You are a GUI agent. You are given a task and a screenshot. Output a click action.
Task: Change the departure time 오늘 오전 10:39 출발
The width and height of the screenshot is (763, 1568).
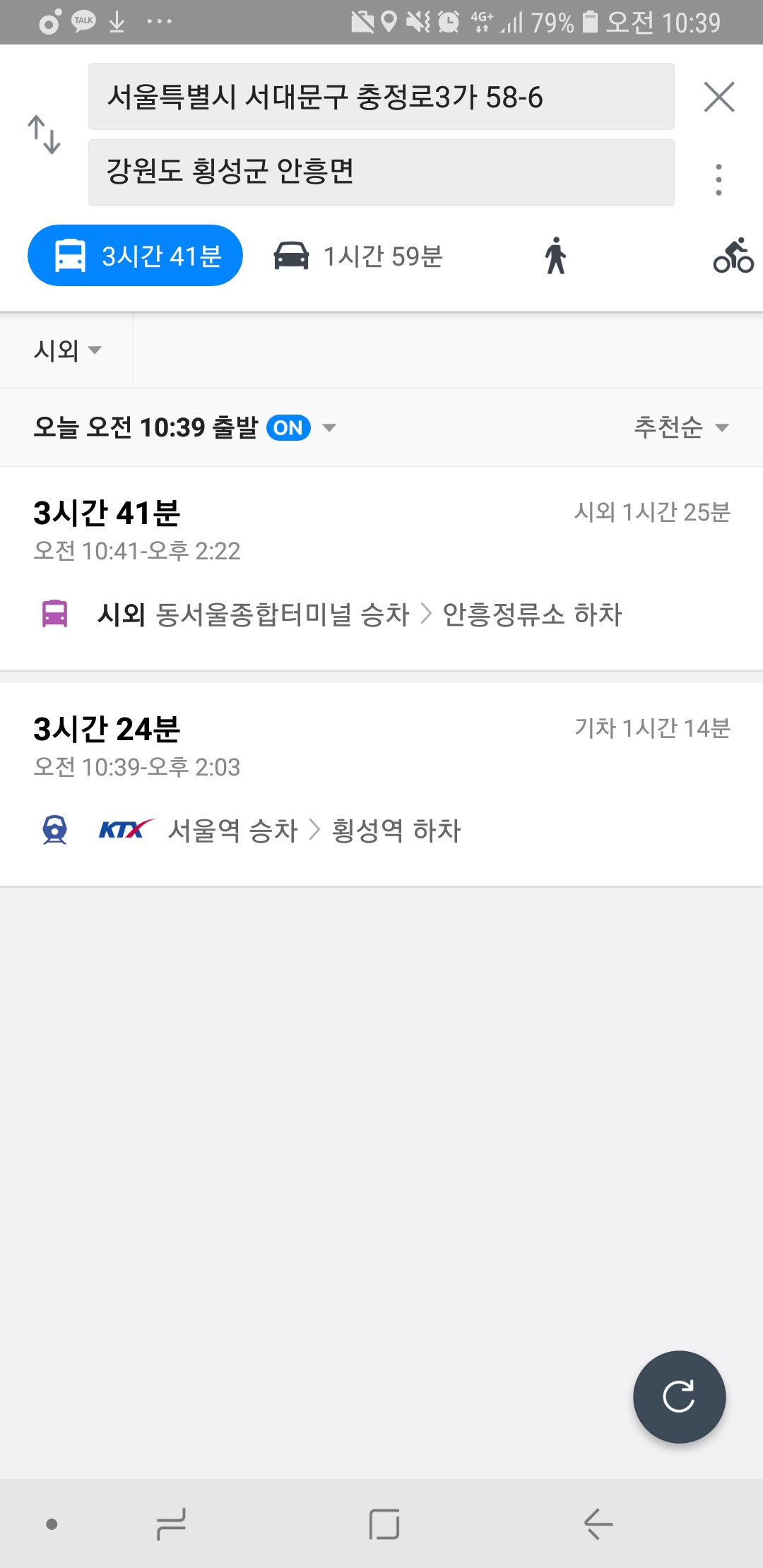[x=185, y=427]
